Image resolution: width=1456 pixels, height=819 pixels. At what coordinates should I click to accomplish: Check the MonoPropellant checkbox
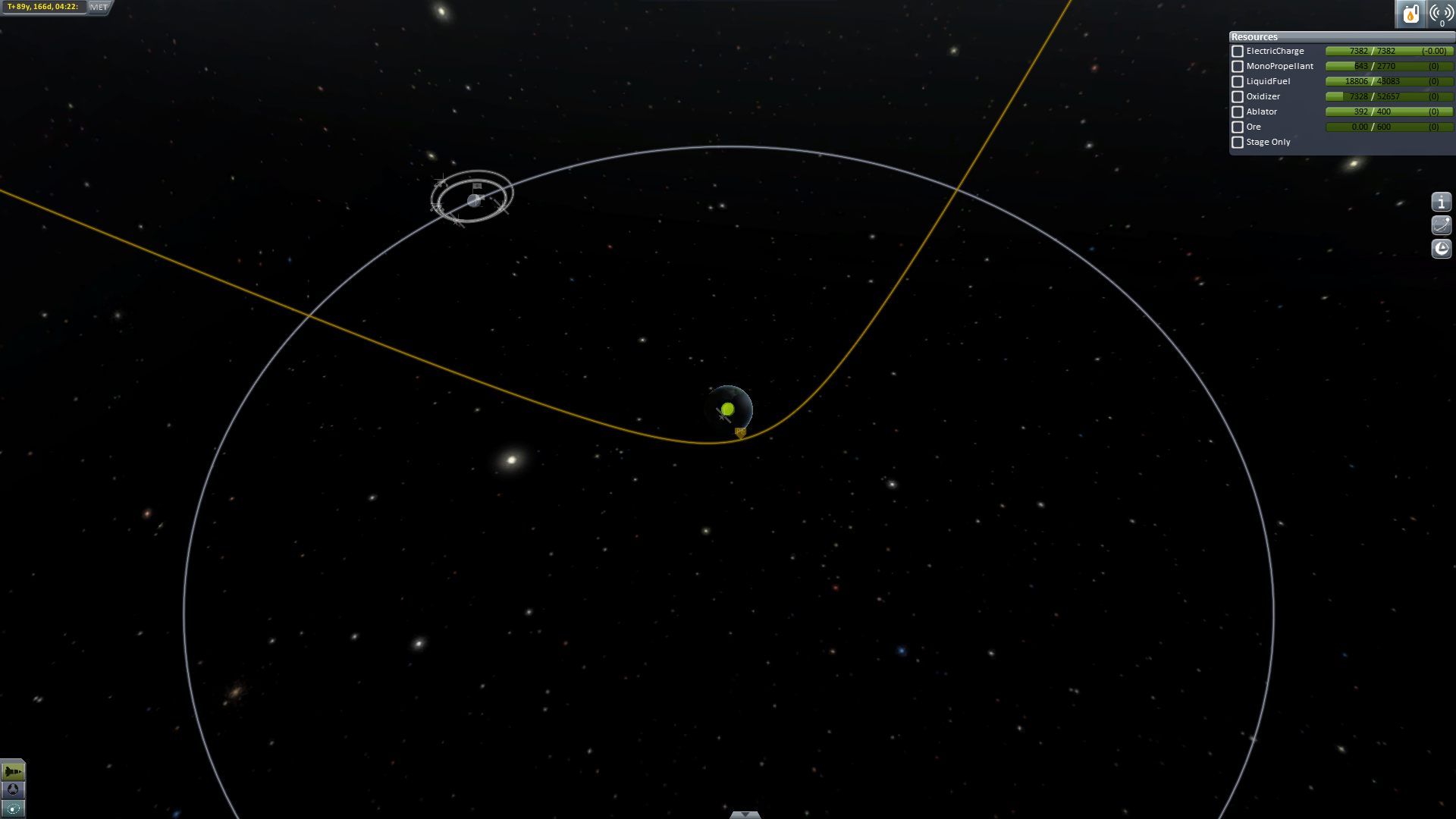pyautogui.click(x=1238, y=67)
